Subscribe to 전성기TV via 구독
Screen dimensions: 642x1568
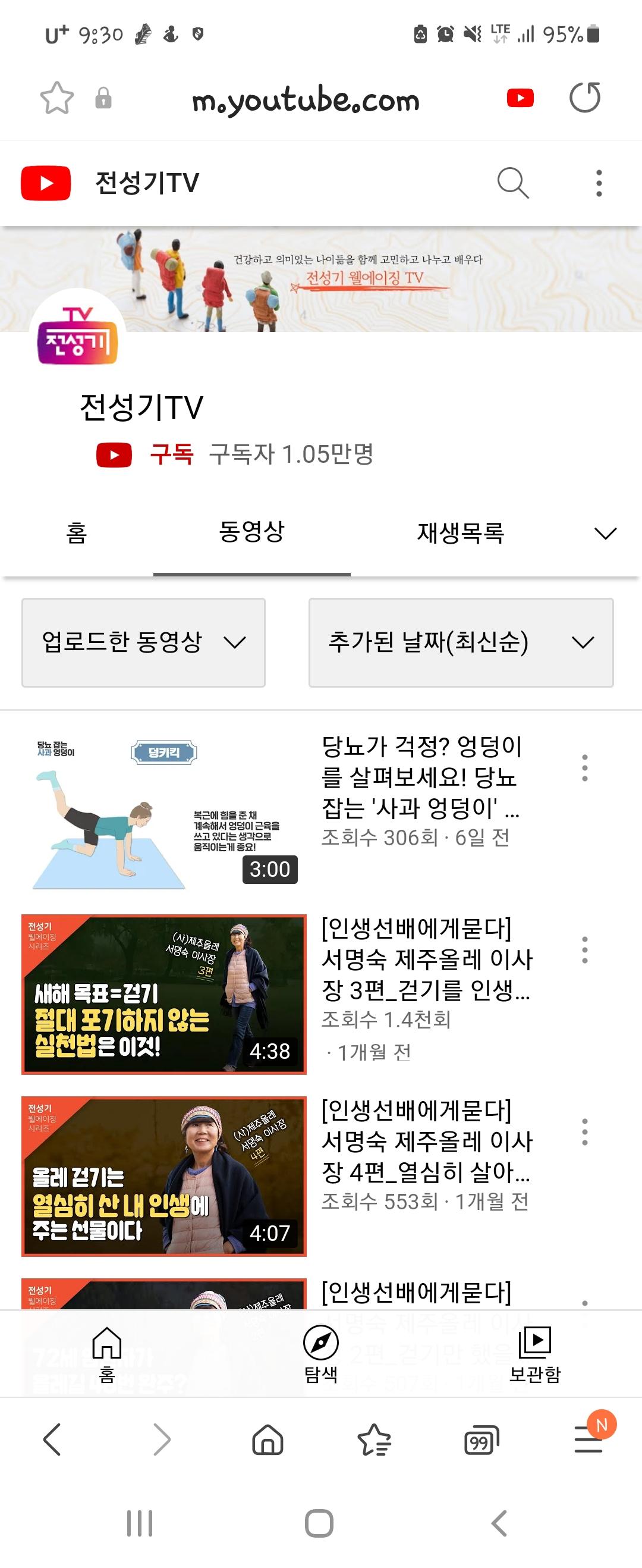click(171, 454)
